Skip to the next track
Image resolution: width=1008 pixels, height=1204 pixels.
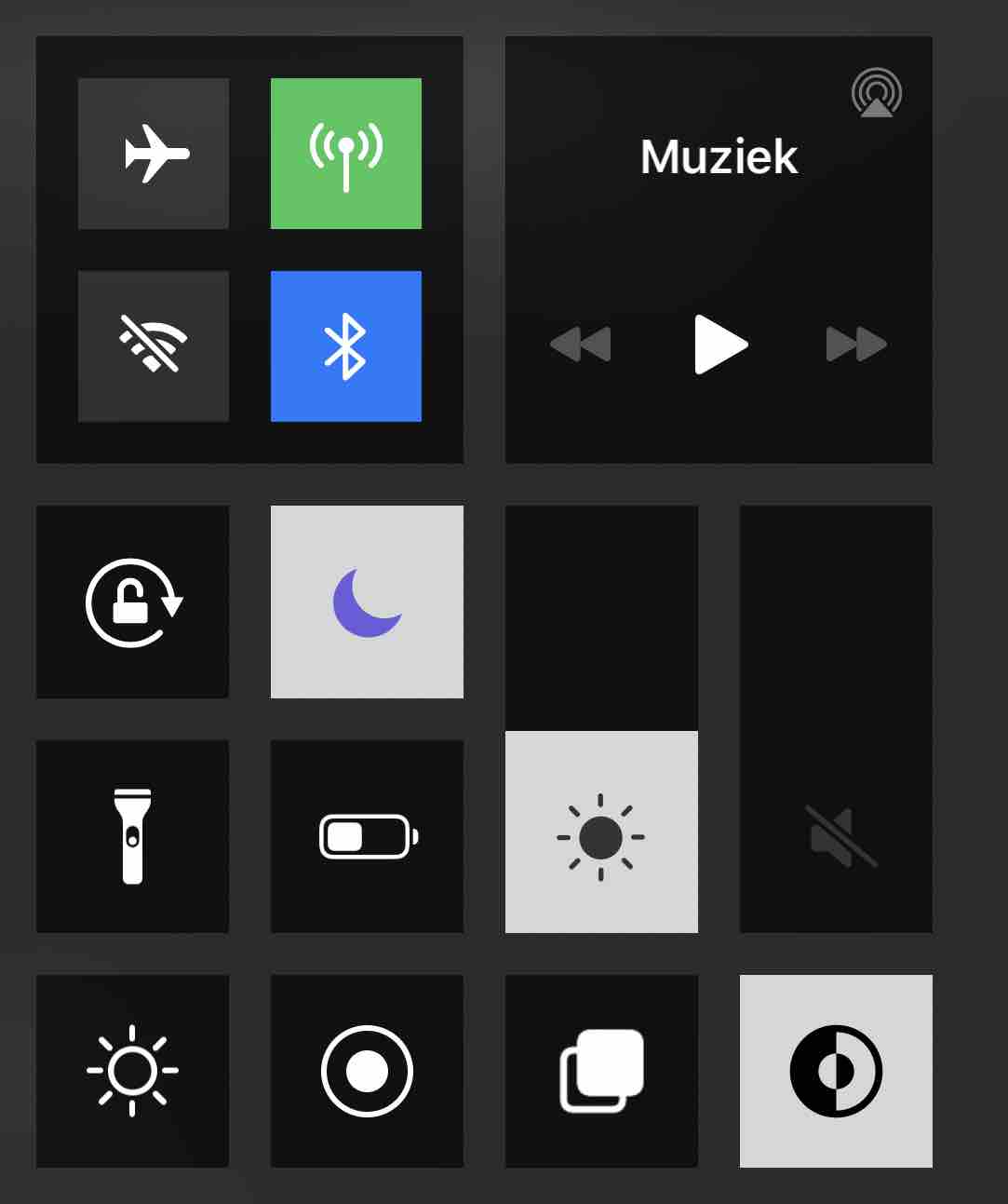point(855,345)
